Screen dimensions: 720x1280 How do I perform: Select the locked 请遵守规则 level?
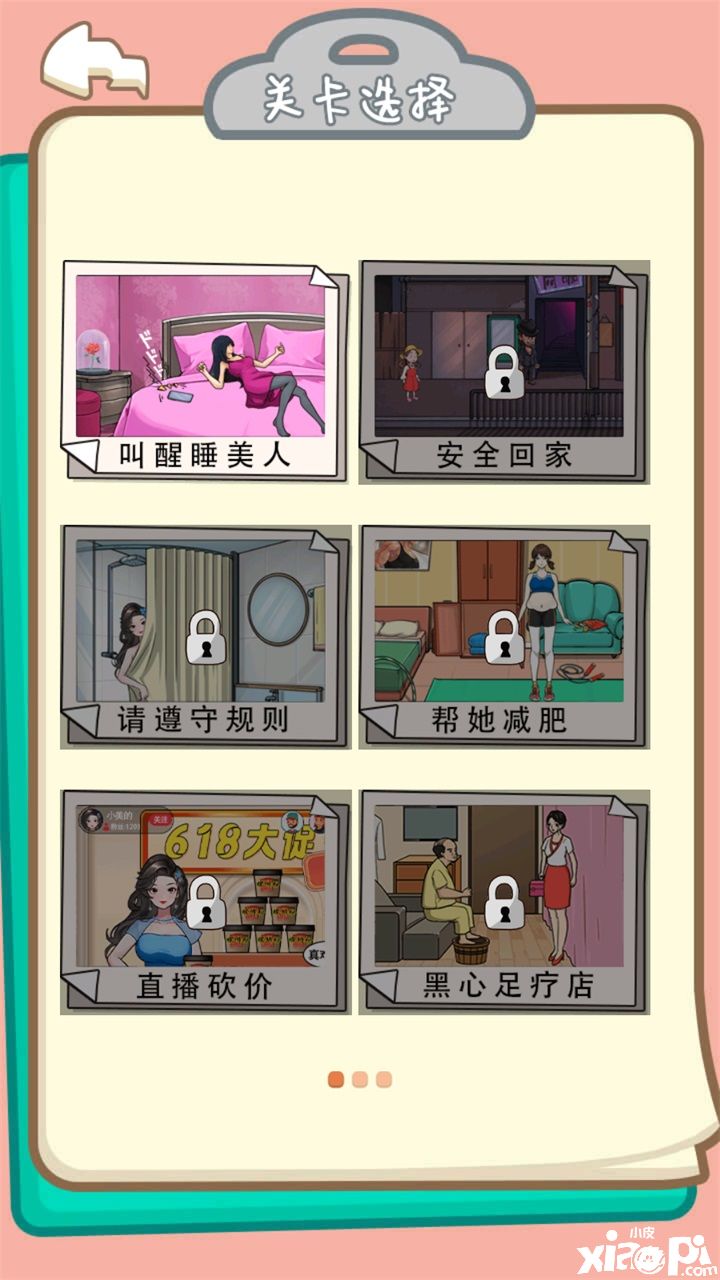tap(204, 637)
